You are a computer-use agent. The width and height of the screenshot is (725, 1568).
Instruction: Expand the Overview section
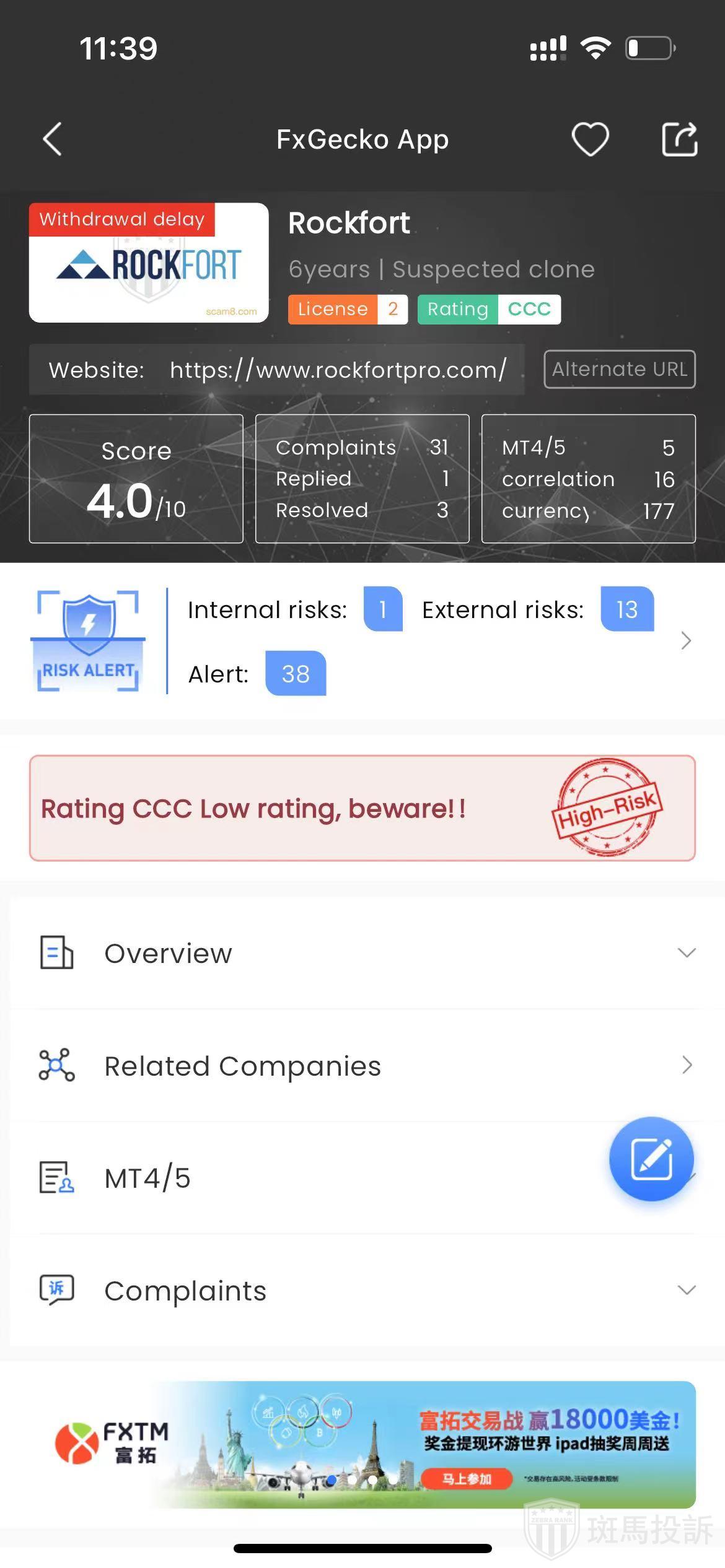coord(366,953)
